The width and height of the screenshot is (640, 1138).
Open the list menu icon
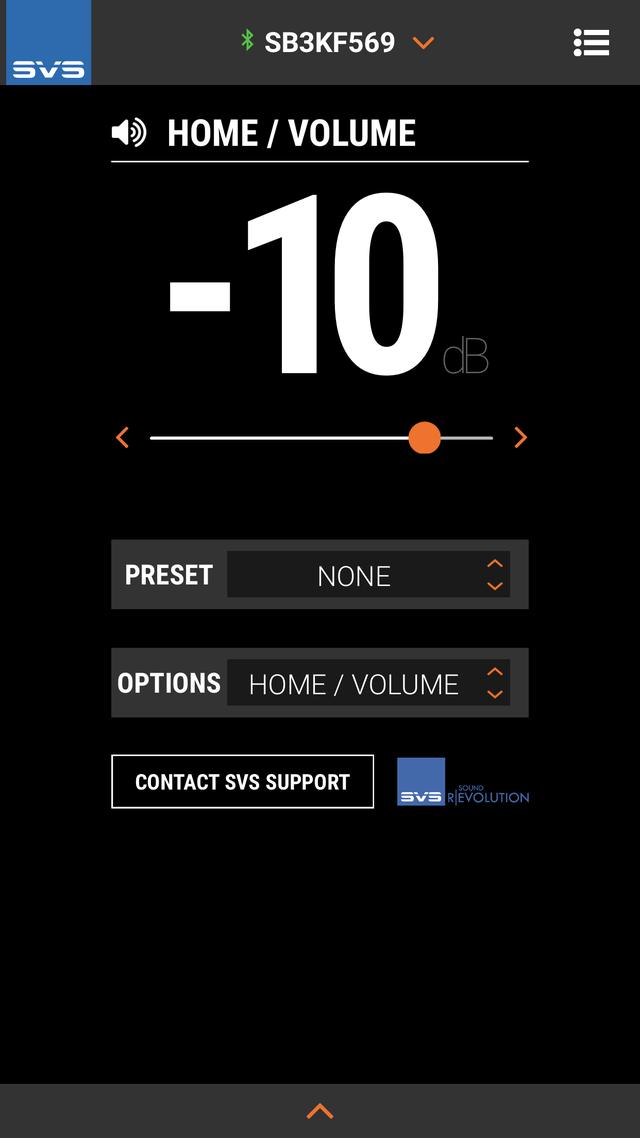(x=591, y=42)
